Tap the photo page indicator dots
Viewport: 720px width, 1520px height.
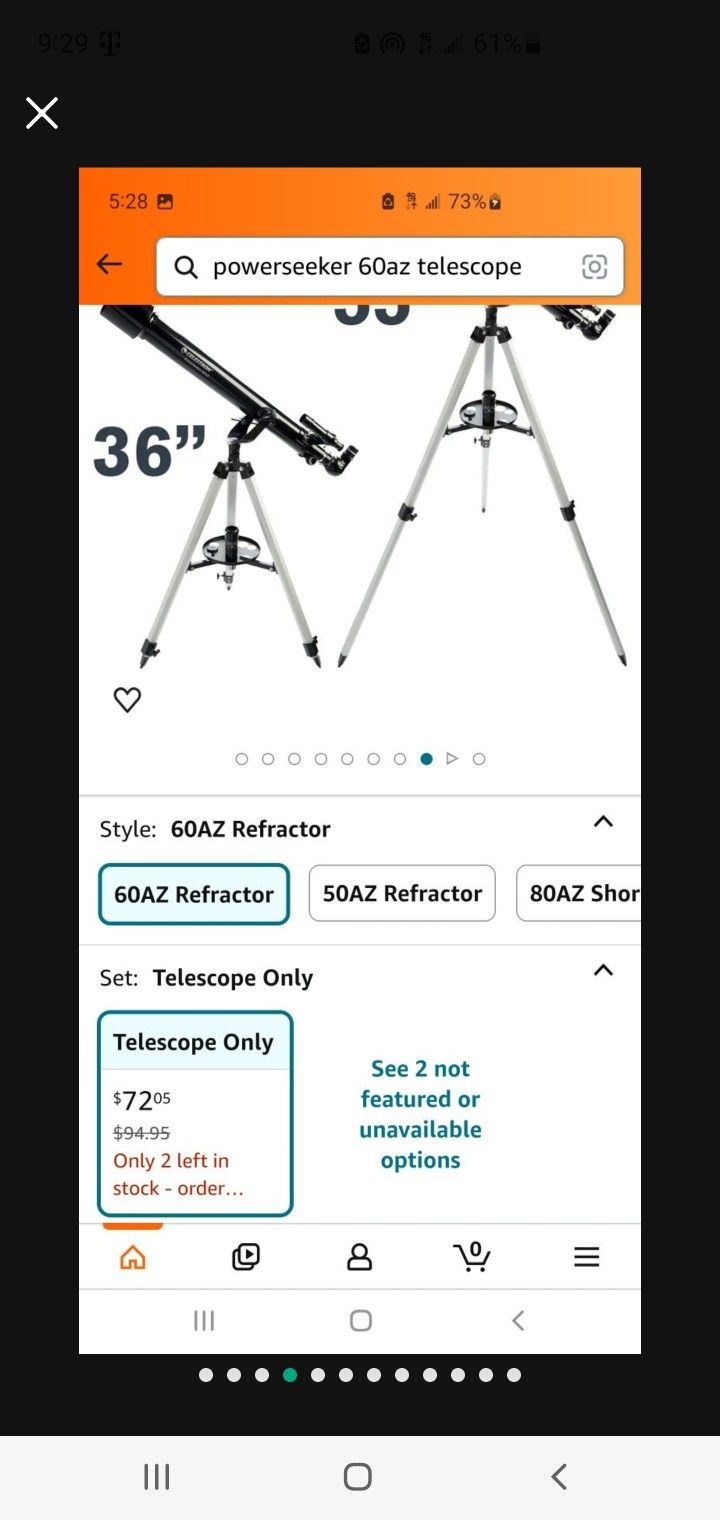pyautogui.click(x=360, y=1375)
